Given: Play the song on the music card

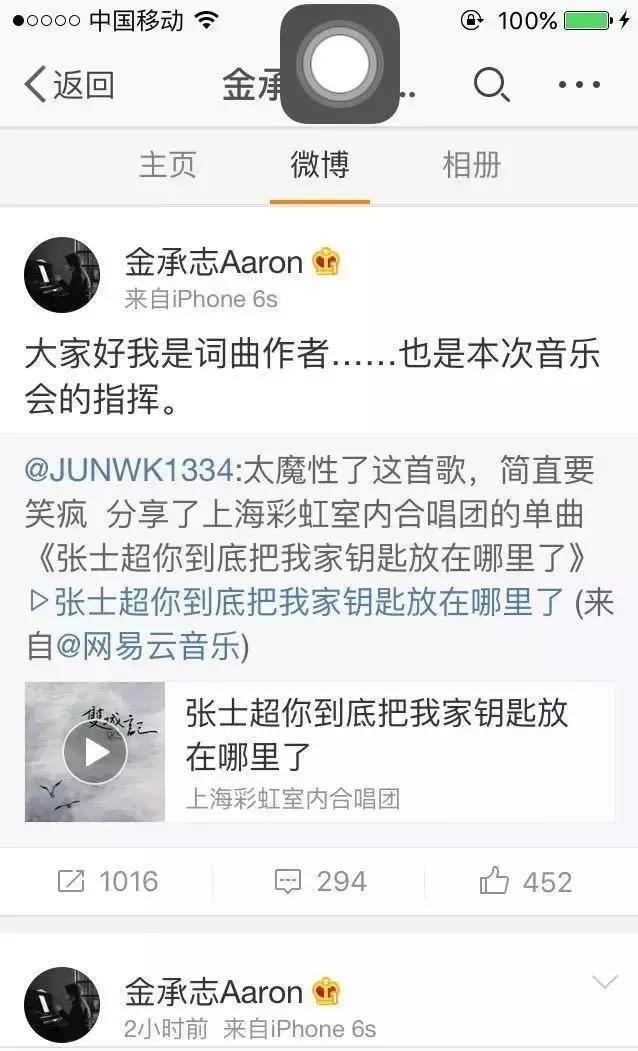Looking at the screenshot, I should pos(95,752).
